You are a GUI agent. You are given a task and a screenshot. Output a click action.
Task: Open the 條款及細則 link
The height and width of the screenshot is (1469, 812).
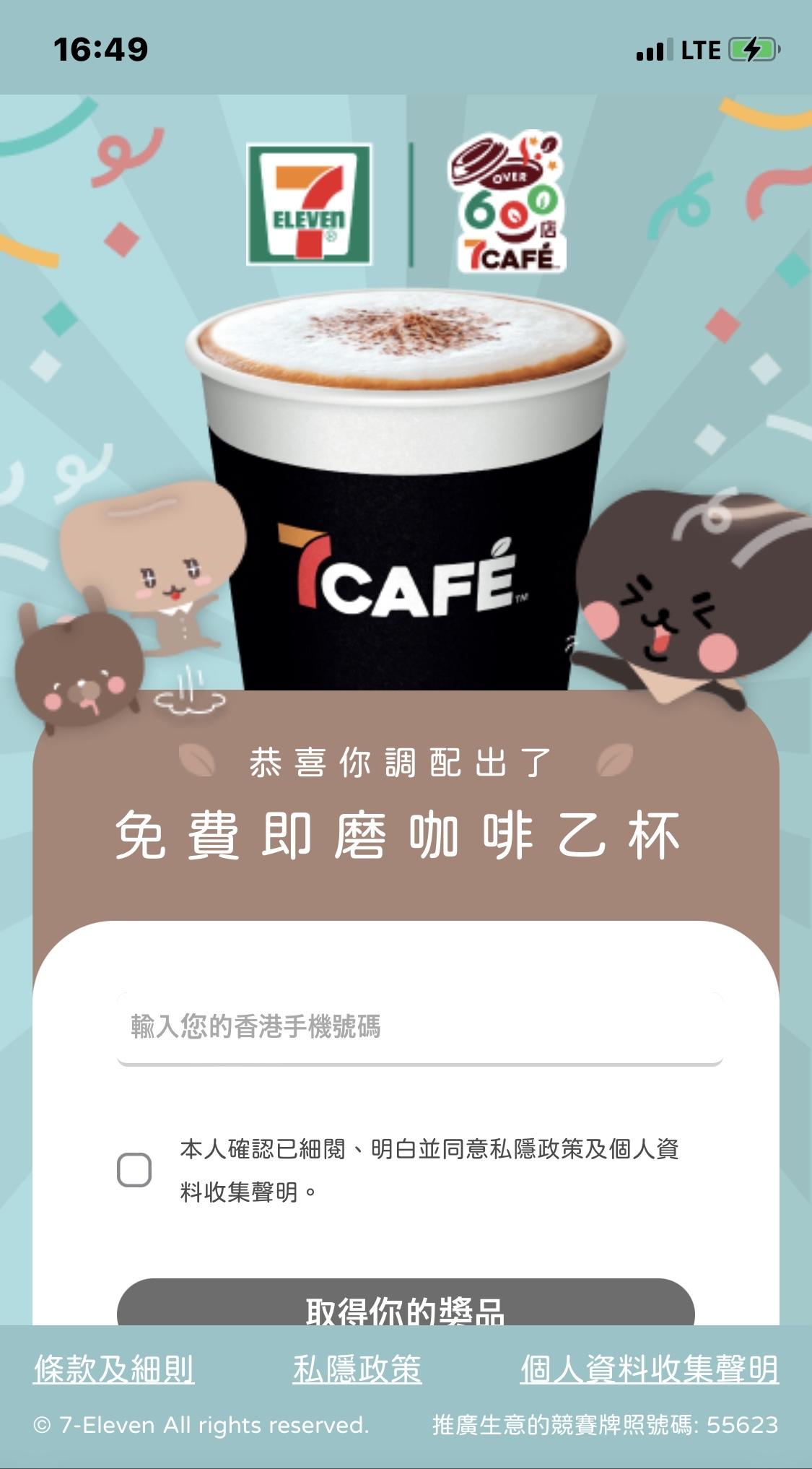(114, 1369)
